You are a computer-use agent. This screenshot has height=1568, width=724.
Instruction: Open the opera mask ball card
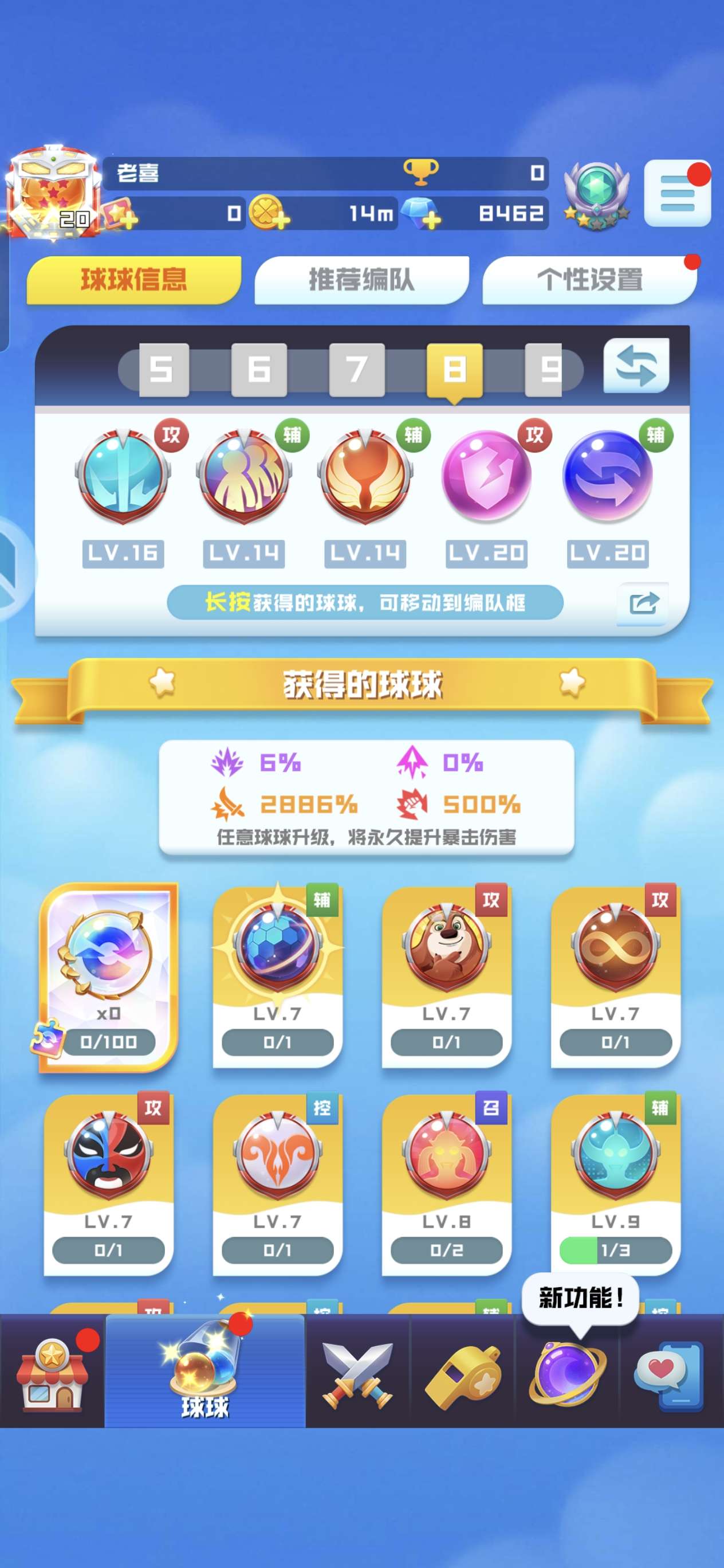(108, 1184)
